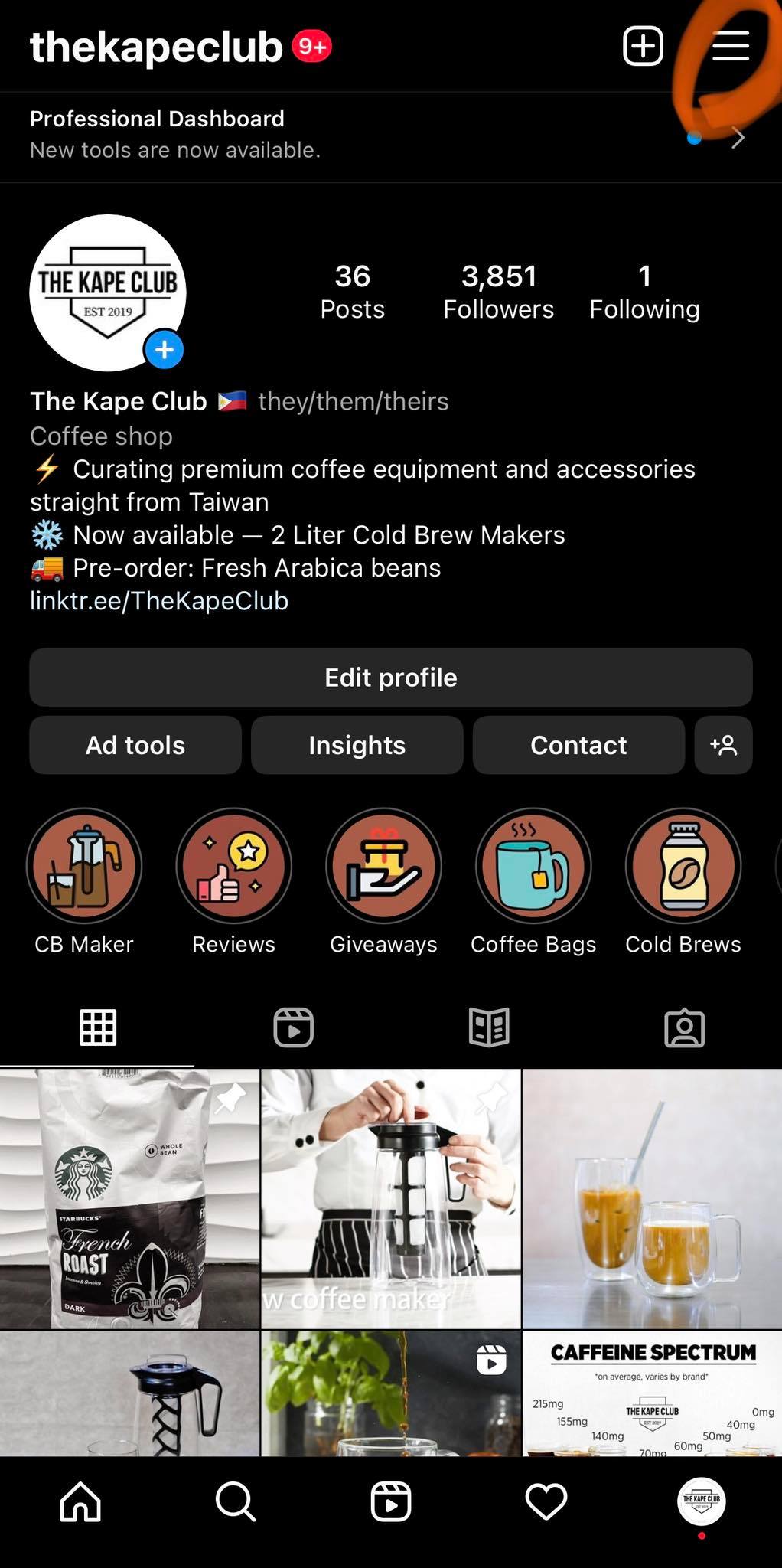
Task: Open linktr.ee/TheKapeClub link
Action: click(158, 601)
